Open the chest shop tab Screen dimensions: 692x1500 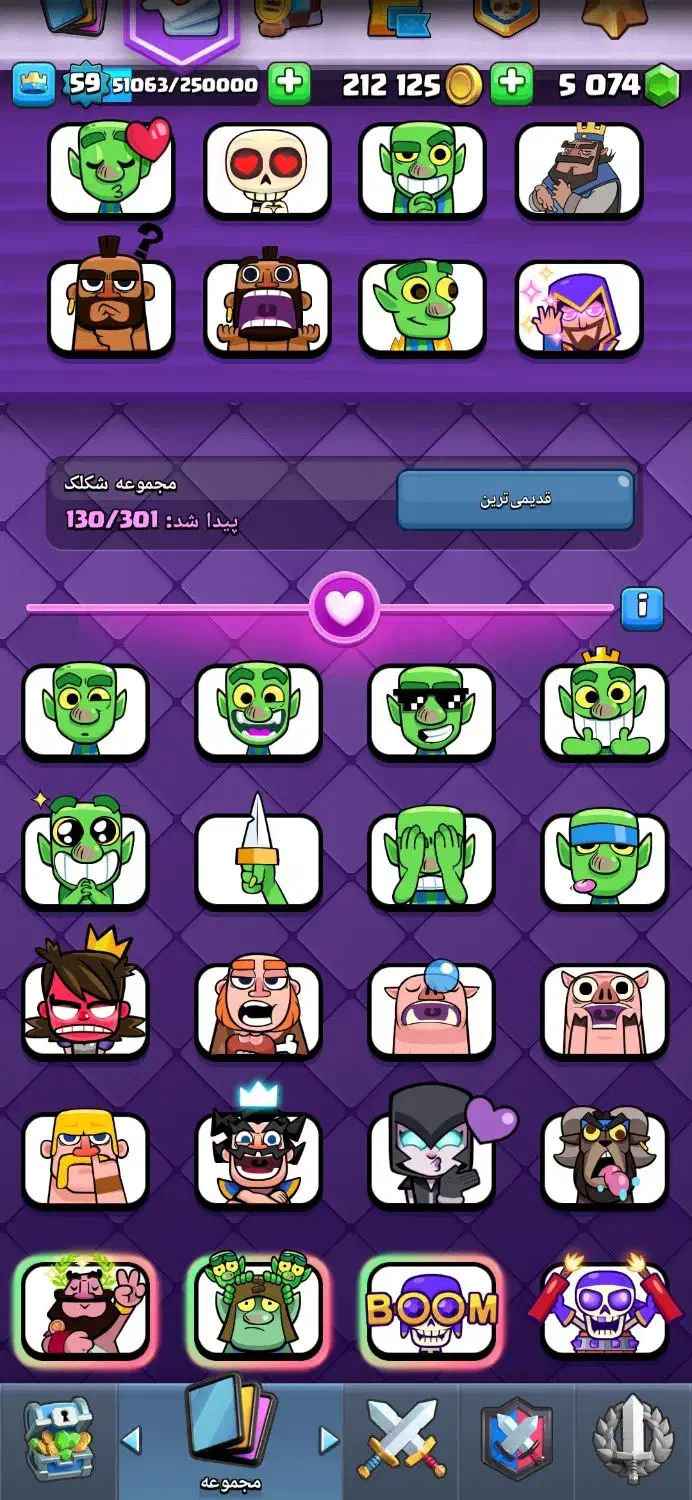(x=57, y=1440)
